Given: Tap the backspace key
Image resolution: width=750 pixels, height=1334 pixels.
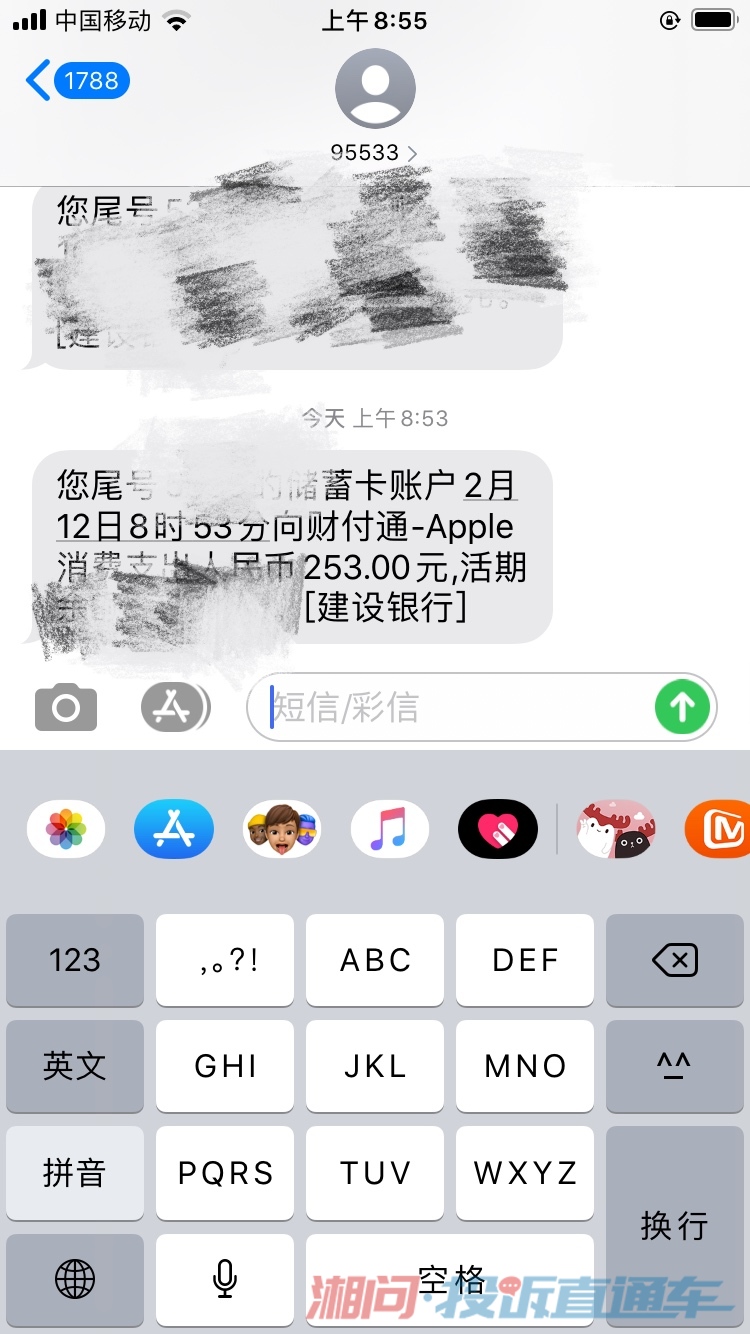Looking at the screenshot, I should (x=675, y=960).
